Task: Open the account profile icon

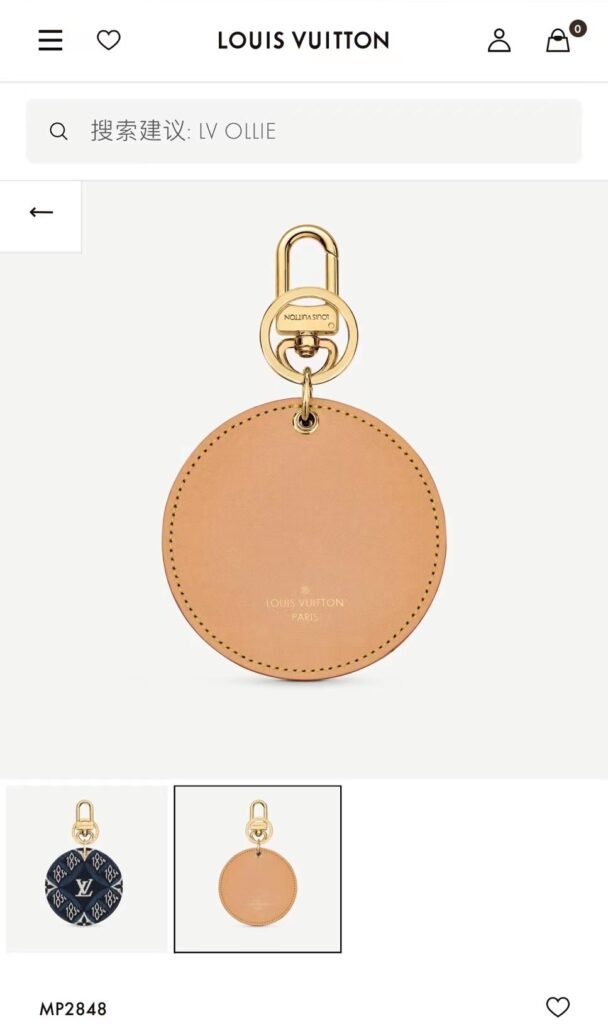Action: 498,41
